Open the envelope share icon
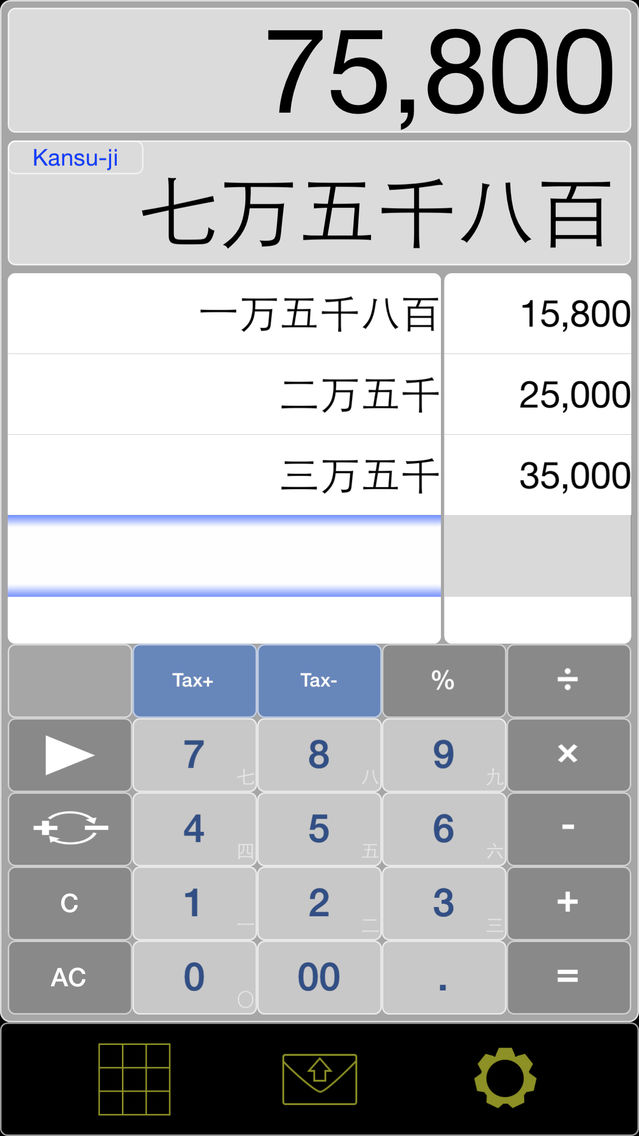This screenshot has height=1136, width=639. (x=320, y=1079)
